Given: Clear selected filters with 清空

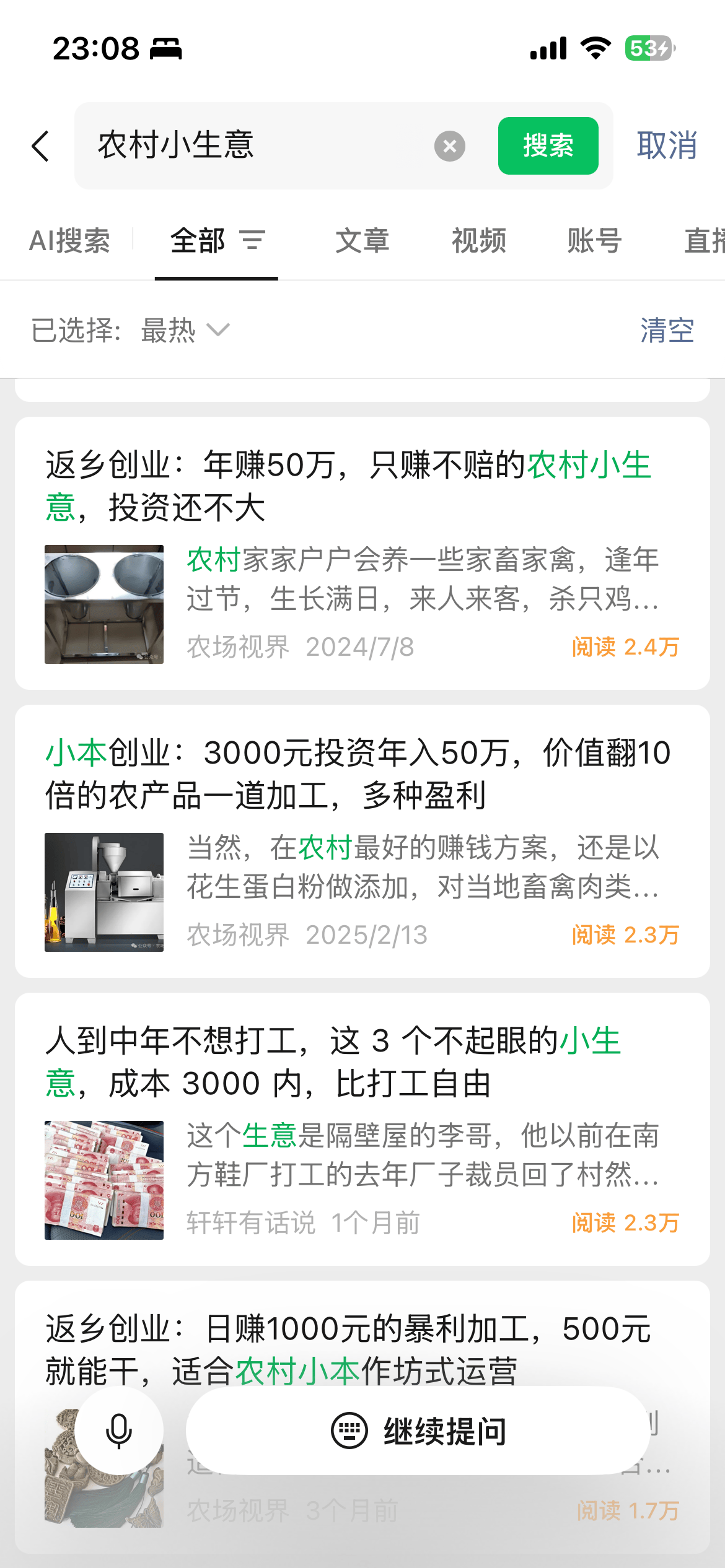Looking at the screenshot, I should coord(667,330).
